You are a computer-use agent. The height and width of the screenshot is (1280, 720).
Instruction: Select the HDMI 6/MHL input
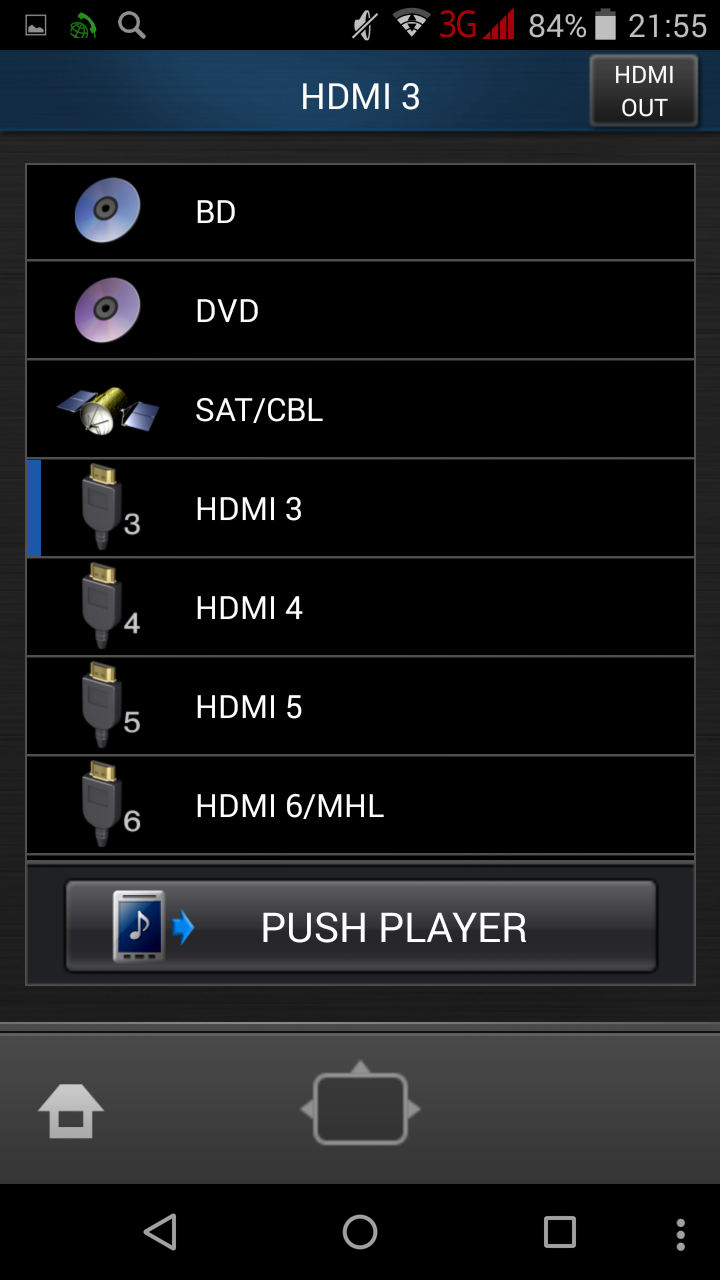(360, 806)
